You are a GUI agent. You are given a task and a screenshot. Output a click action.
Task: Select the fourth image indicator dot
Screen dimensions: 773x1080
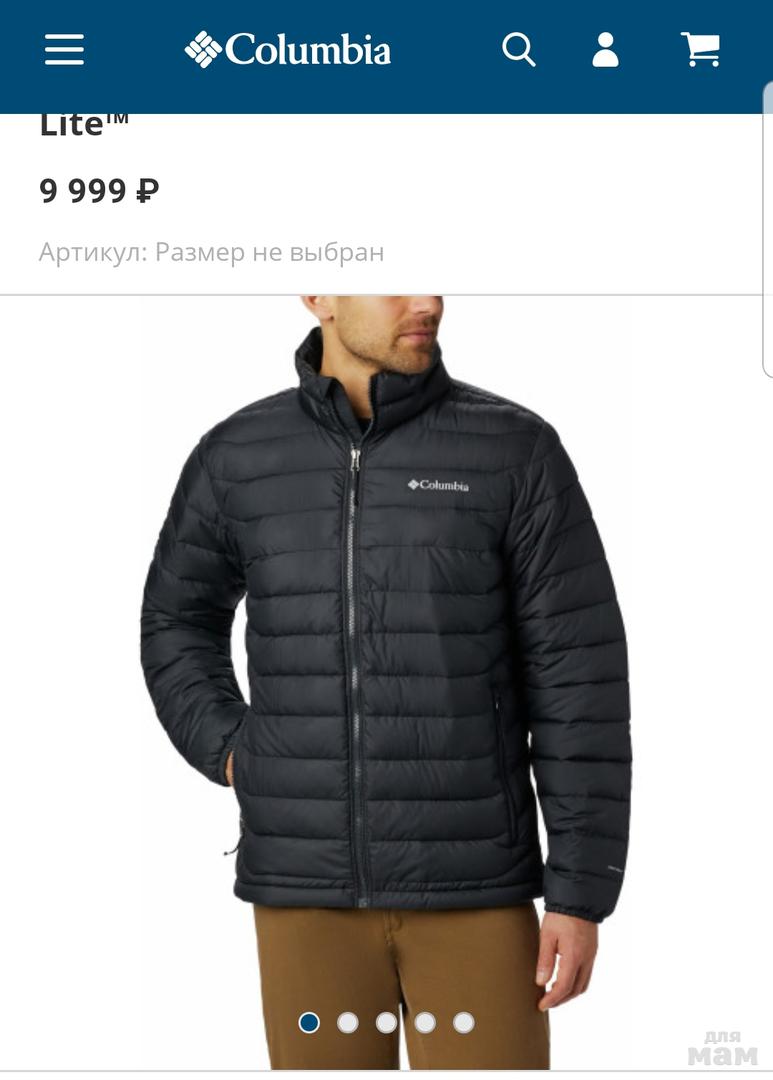pos(424,1022)
